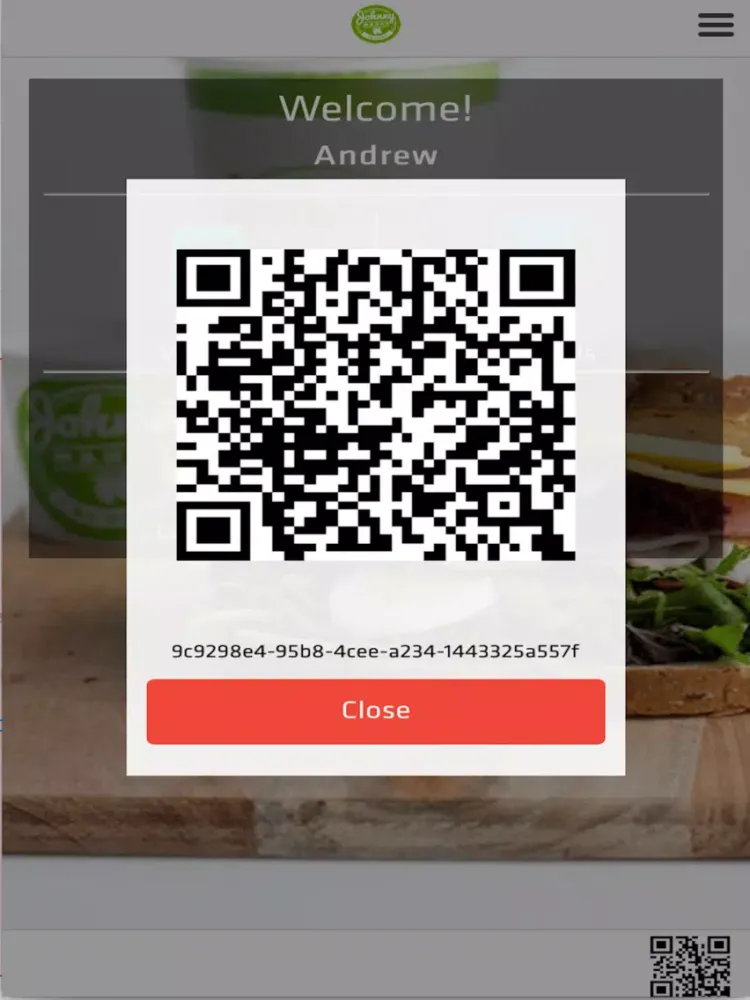Open the hamburger menu

coord(715,25)
